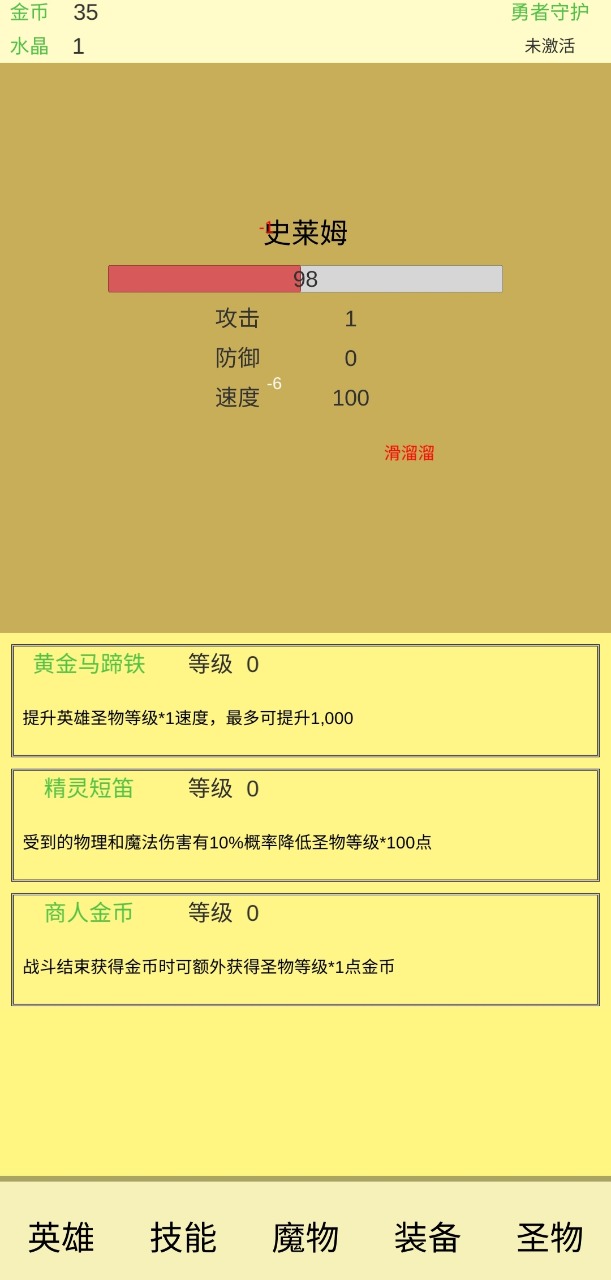The image size is (611, 1280).
Task: Switch to the 英雄 tab
Action: pos(61,1237)
